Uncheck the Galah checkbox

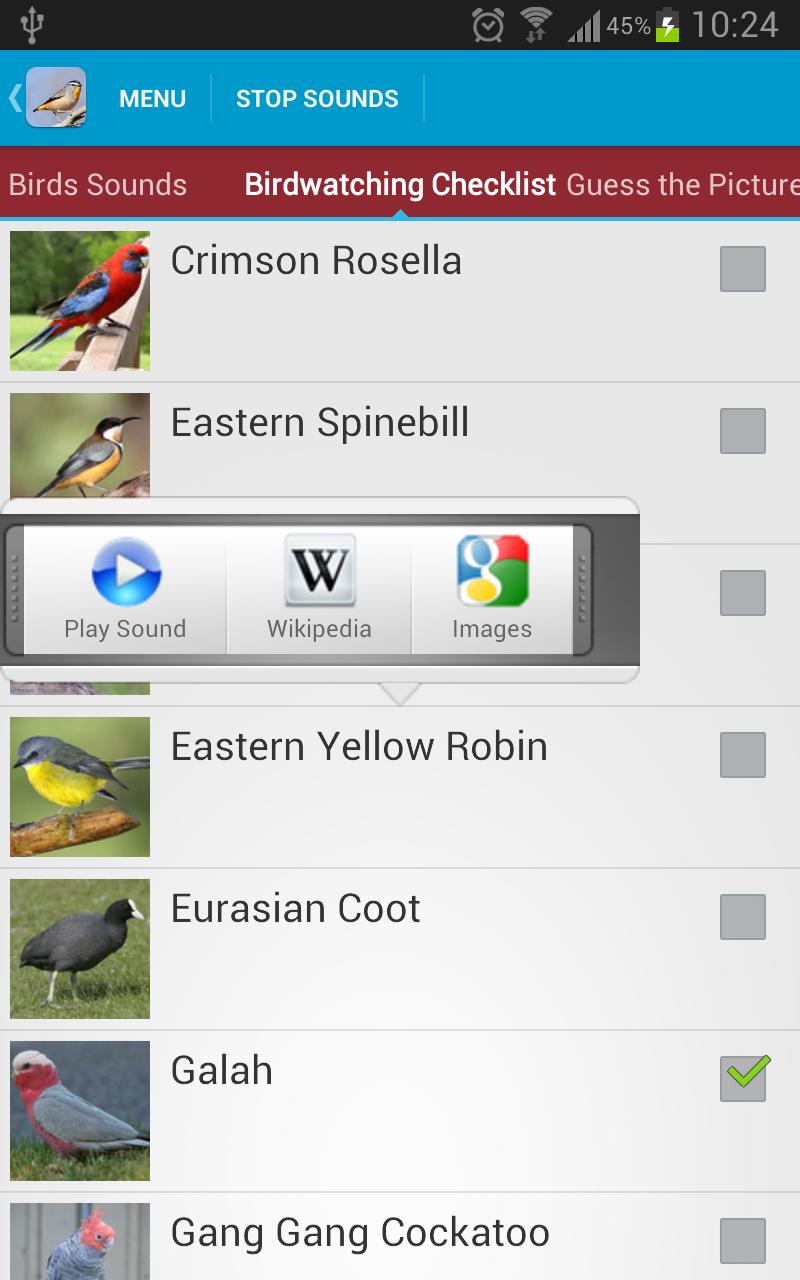(x=743, y=1077)
